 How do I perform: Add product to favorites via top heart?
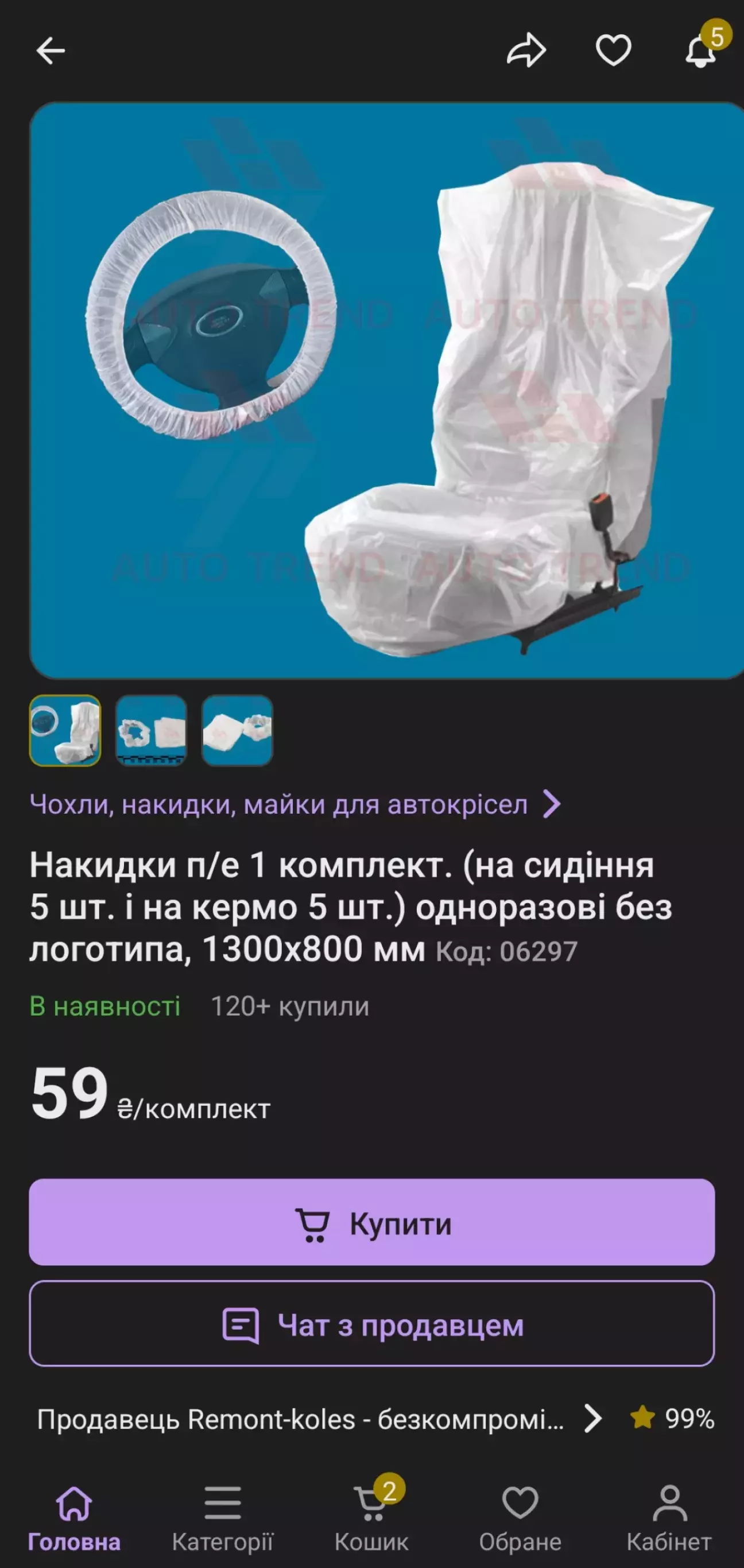pos(613,50)
